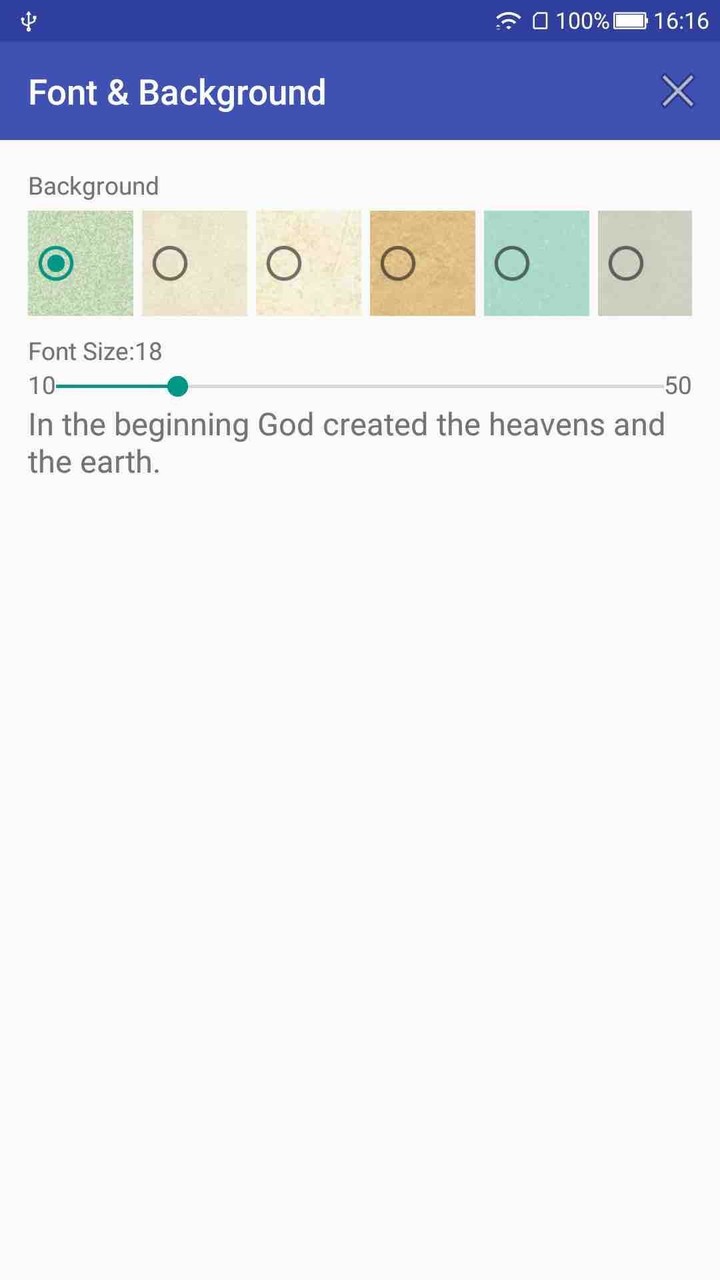Click the Genesis preview sentence text
720x1280 pixels.
[x=346, y=442]
